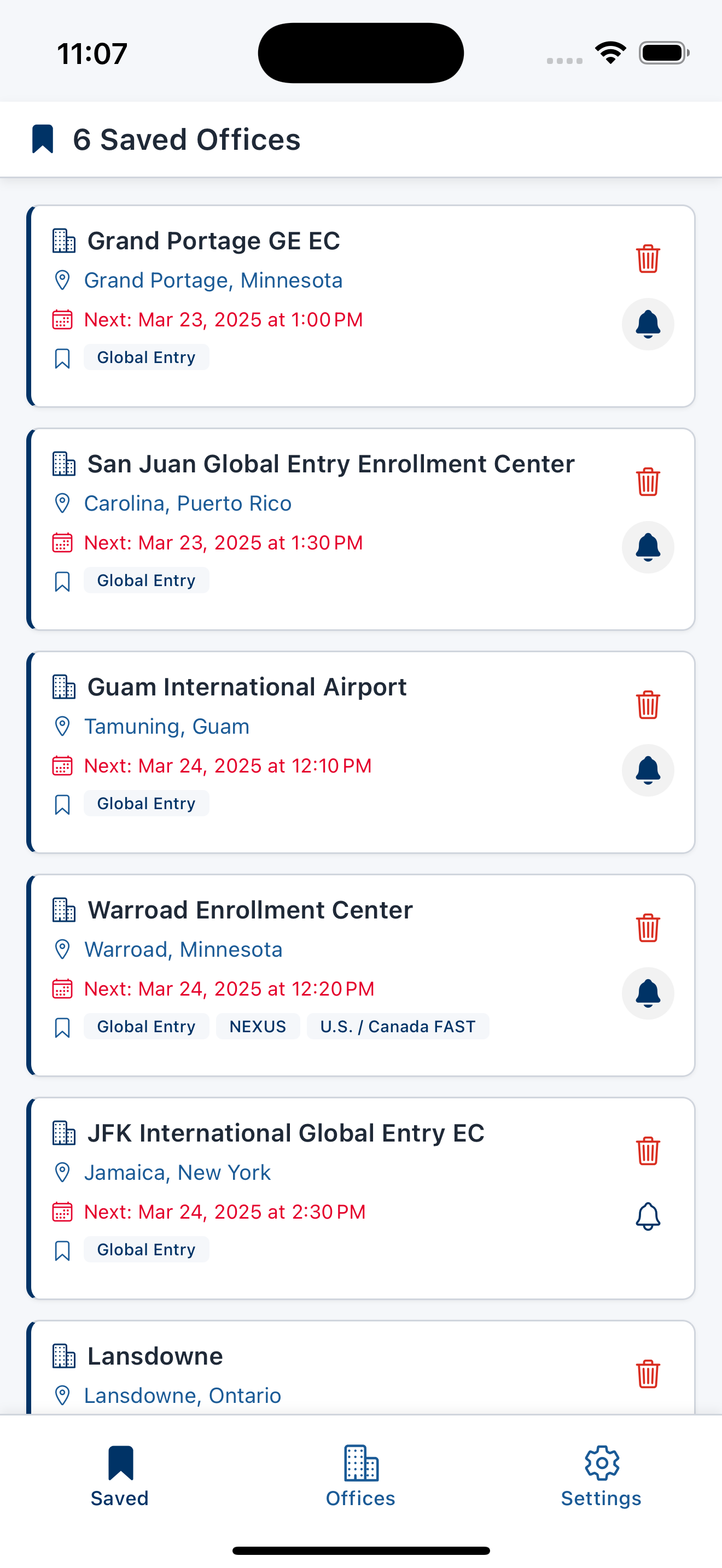722x1568 pixels.
Task: Enable alerts for JFK International Global Entry EC
Action: [x=648, y=1216]
